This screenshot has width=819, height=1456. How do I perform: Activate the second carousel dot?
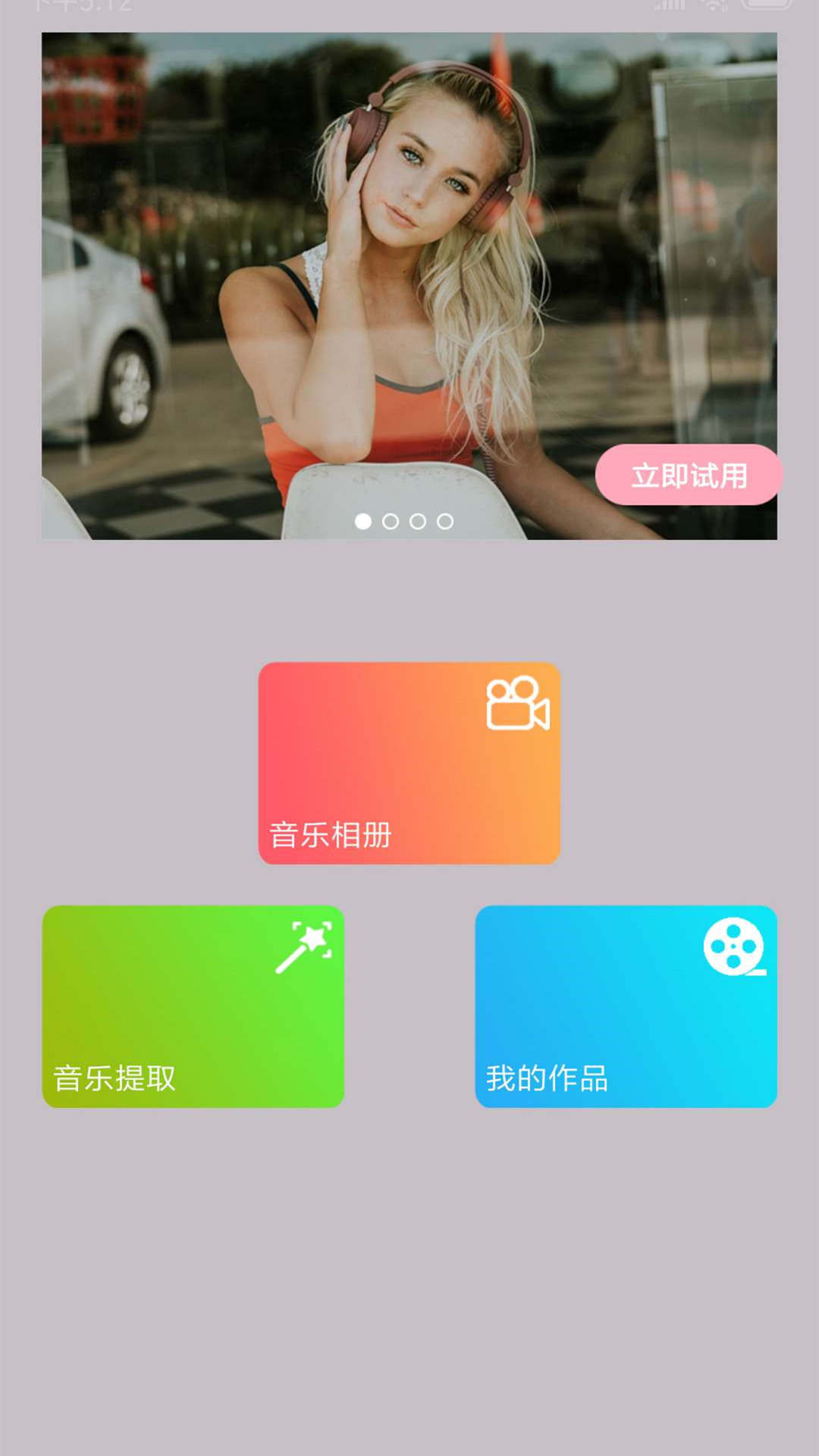pos(389,522)
